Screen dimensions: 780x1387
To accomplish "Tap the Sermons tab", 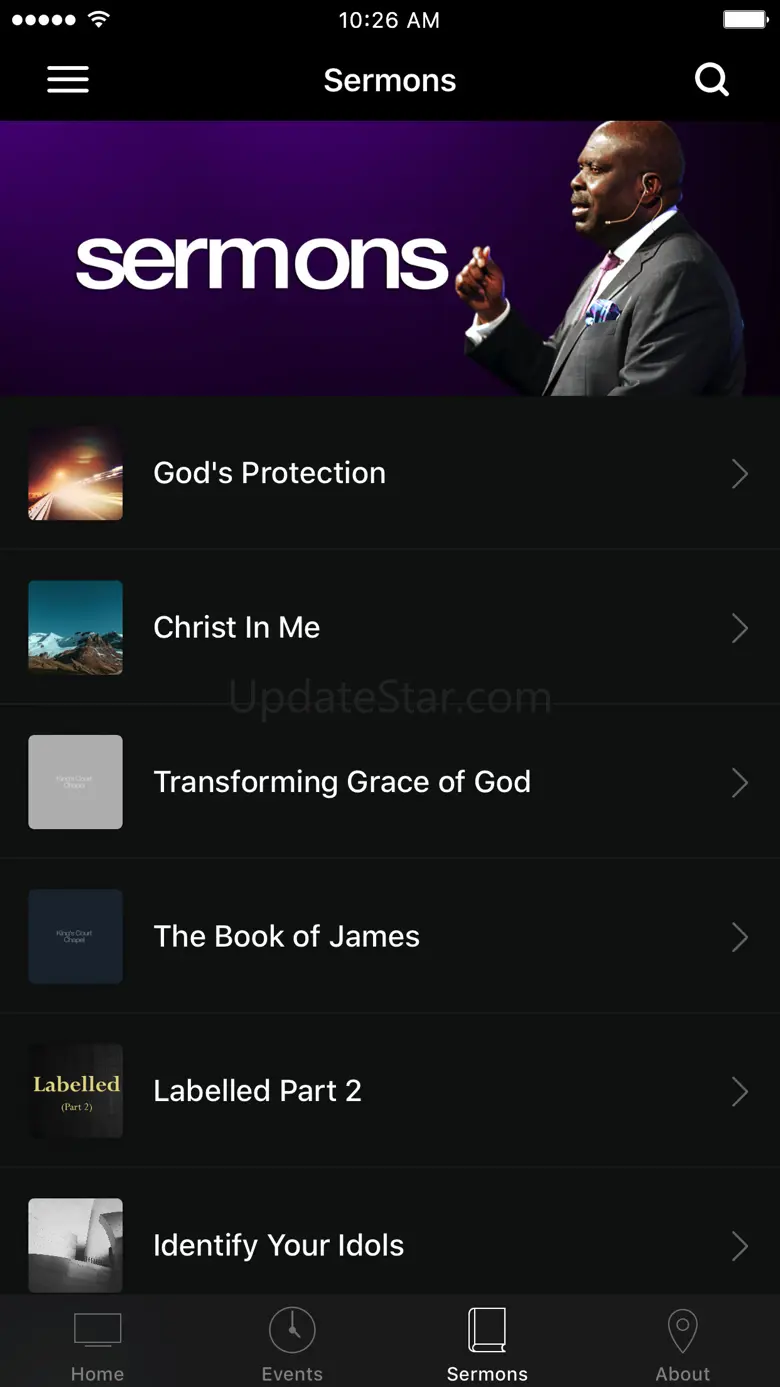I will point(487,1344).
